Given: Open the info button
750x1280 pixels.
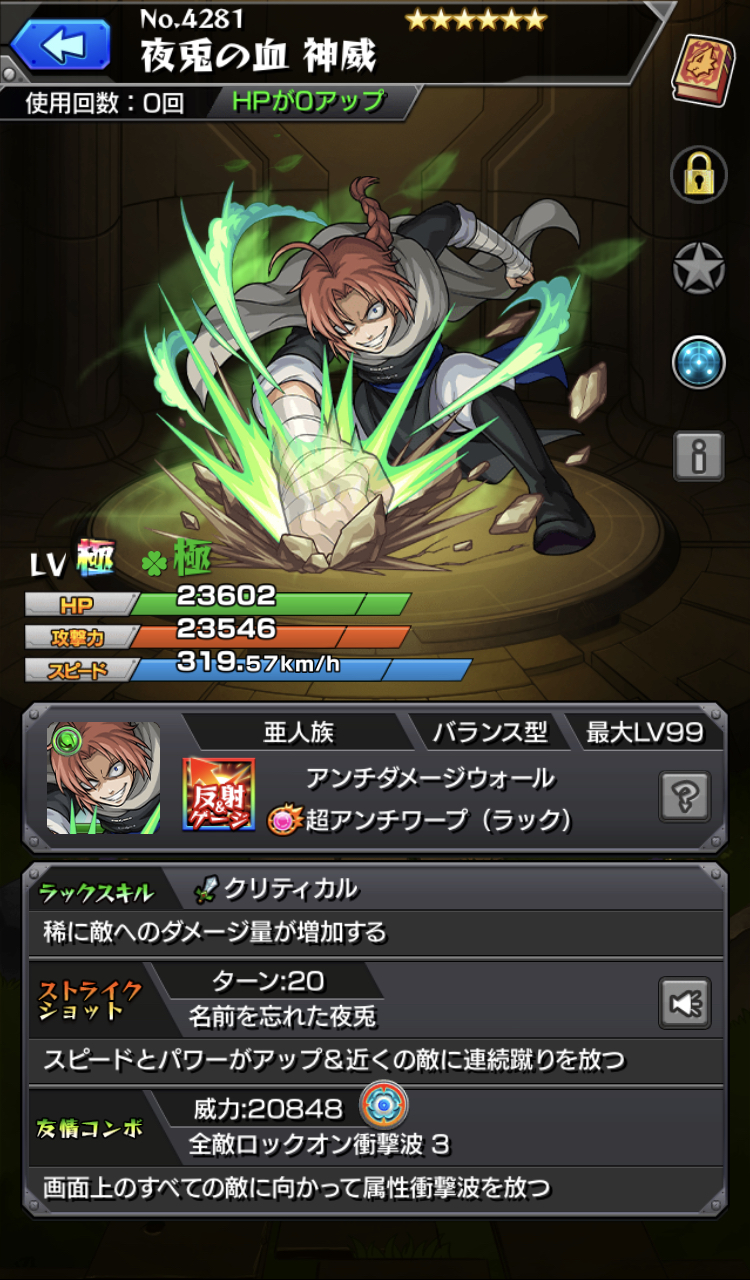Looking at the screenshot, I should [x=698, y=457].
